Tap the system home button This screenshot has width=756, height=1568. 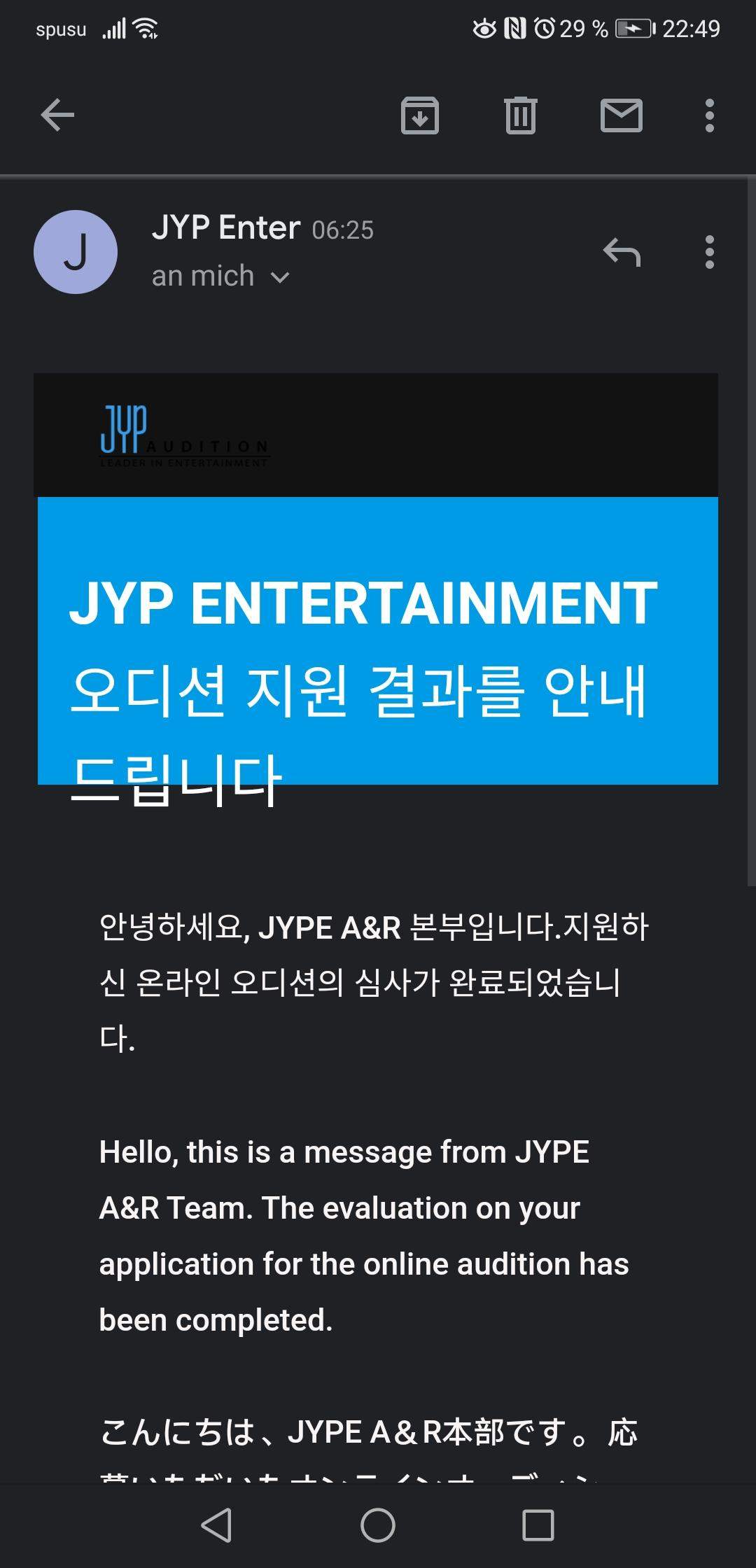click(x=378, y=1525)
